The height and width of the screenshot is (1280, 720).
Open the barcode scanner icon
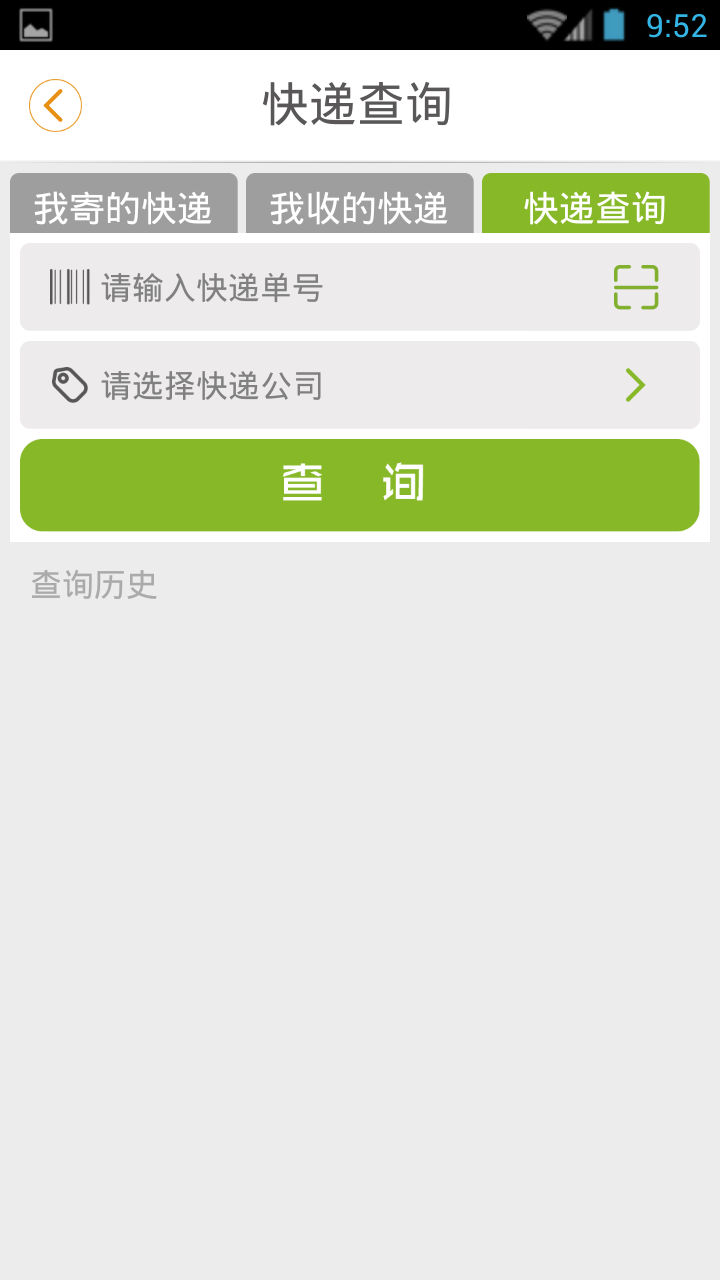pos(636,287)
